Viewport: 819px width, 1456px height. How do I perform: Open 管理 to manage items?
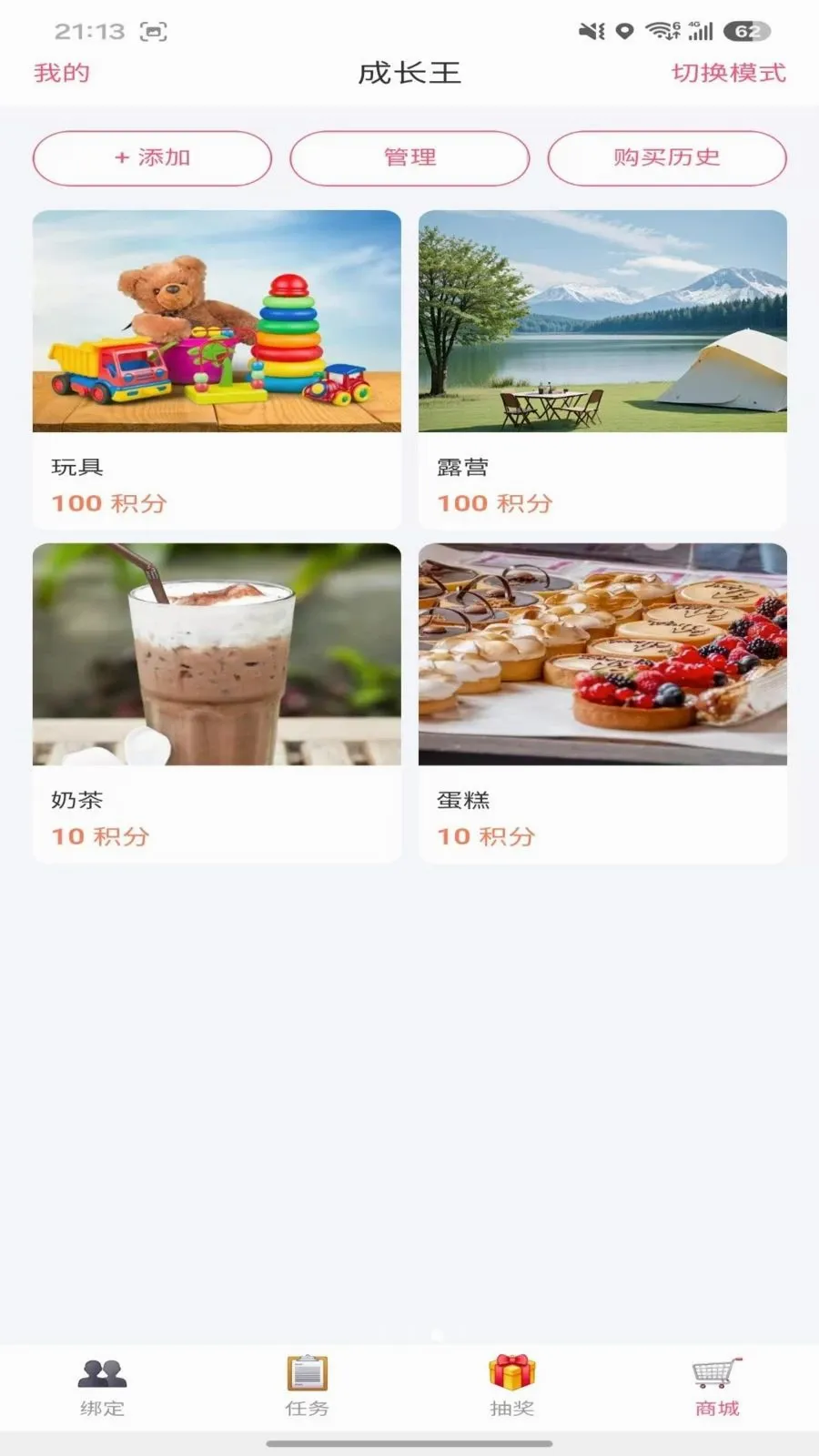[x=409, y=157]
